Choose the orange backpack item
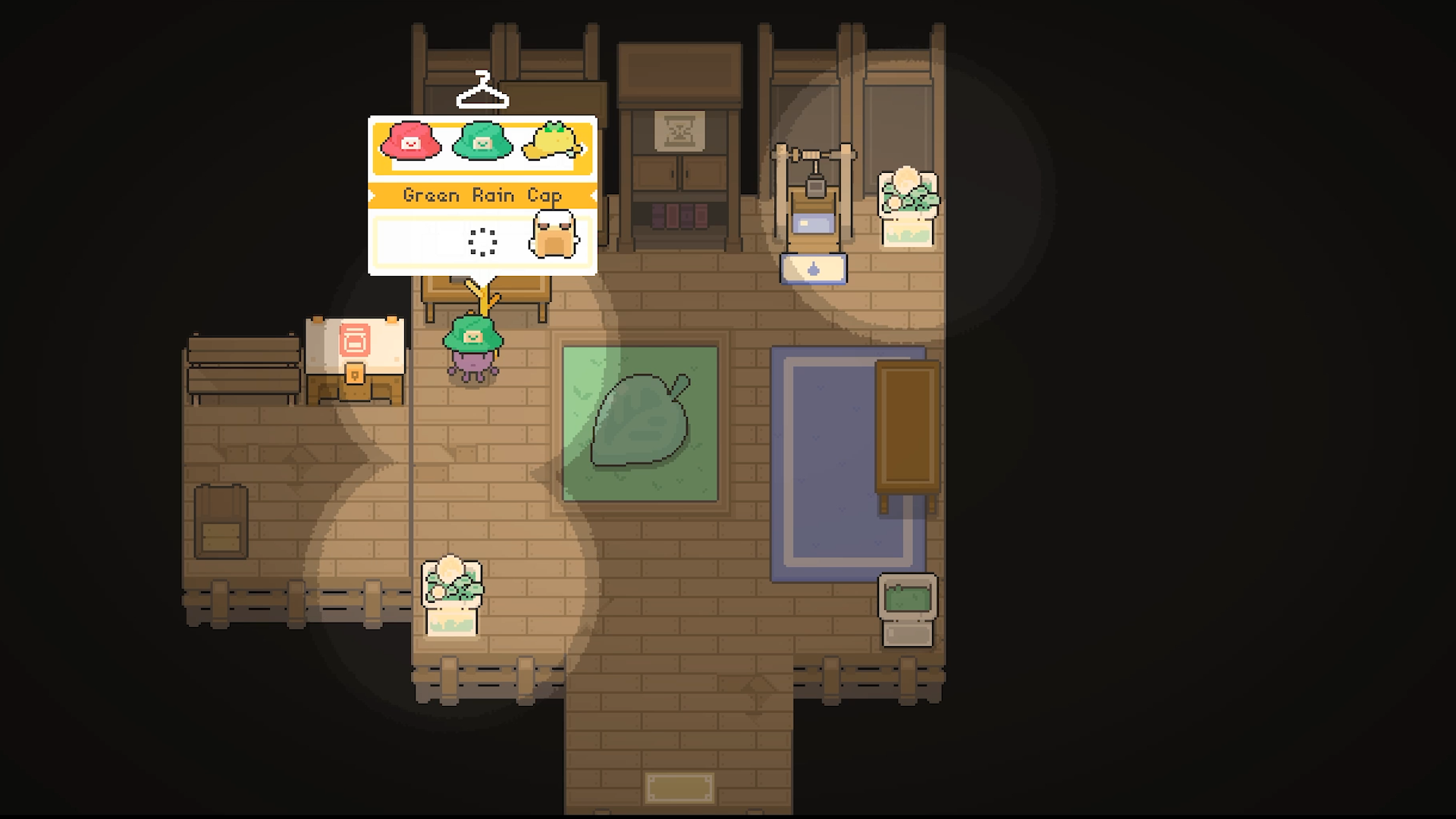Screen dimensions: 1456x819 click(x=554, y=235)
